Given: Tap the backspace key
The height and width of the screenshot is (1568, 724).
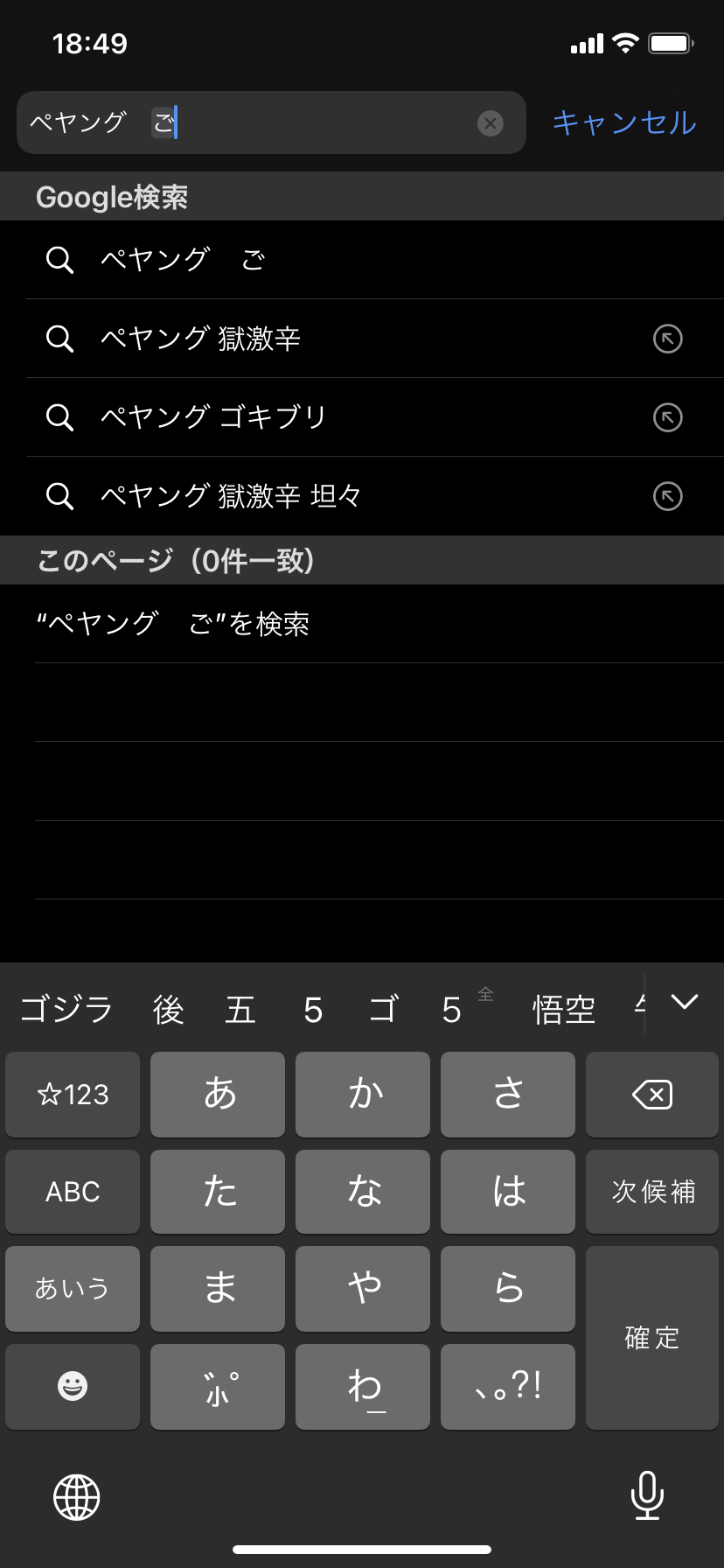Looking at the screenshot, I should tap(652, 1095).
